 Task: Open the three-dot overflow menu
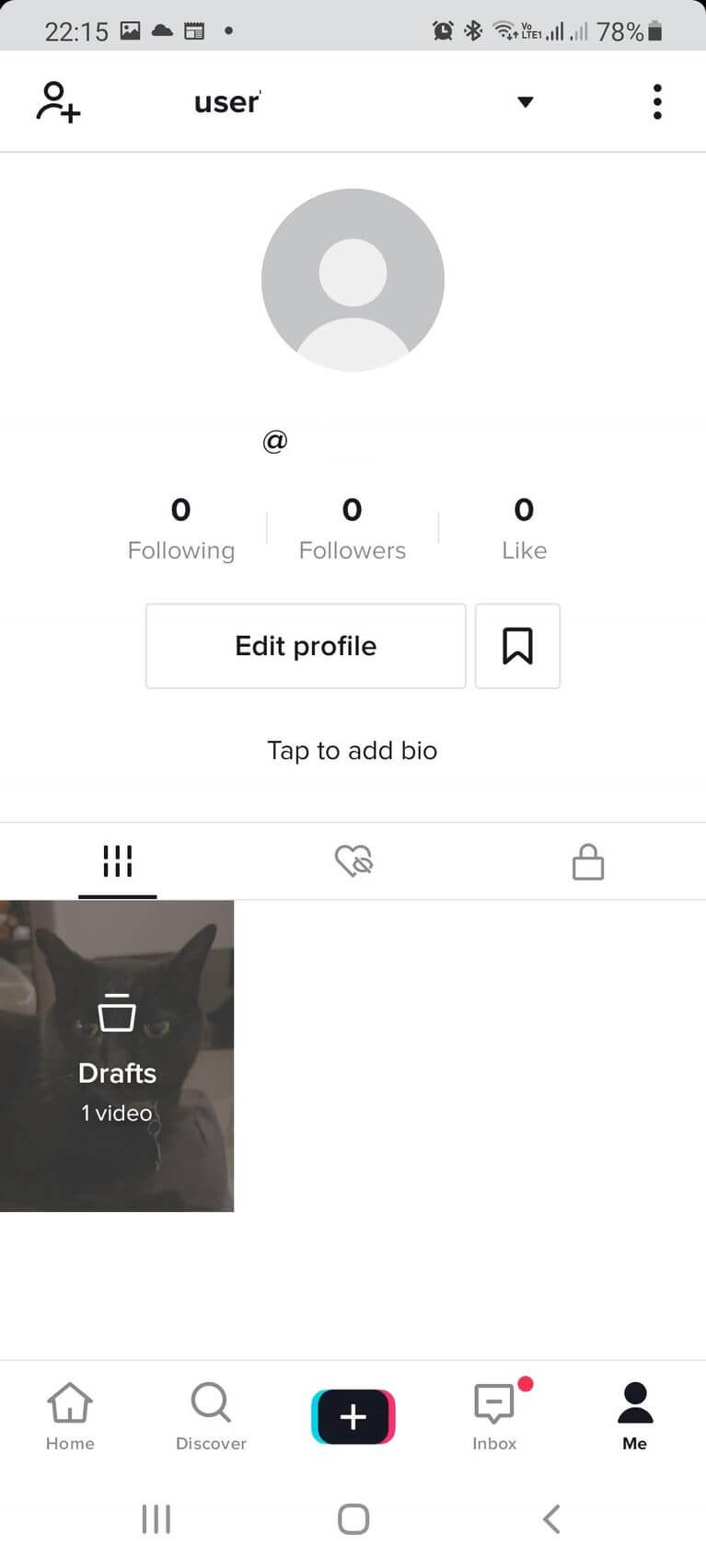657,102
